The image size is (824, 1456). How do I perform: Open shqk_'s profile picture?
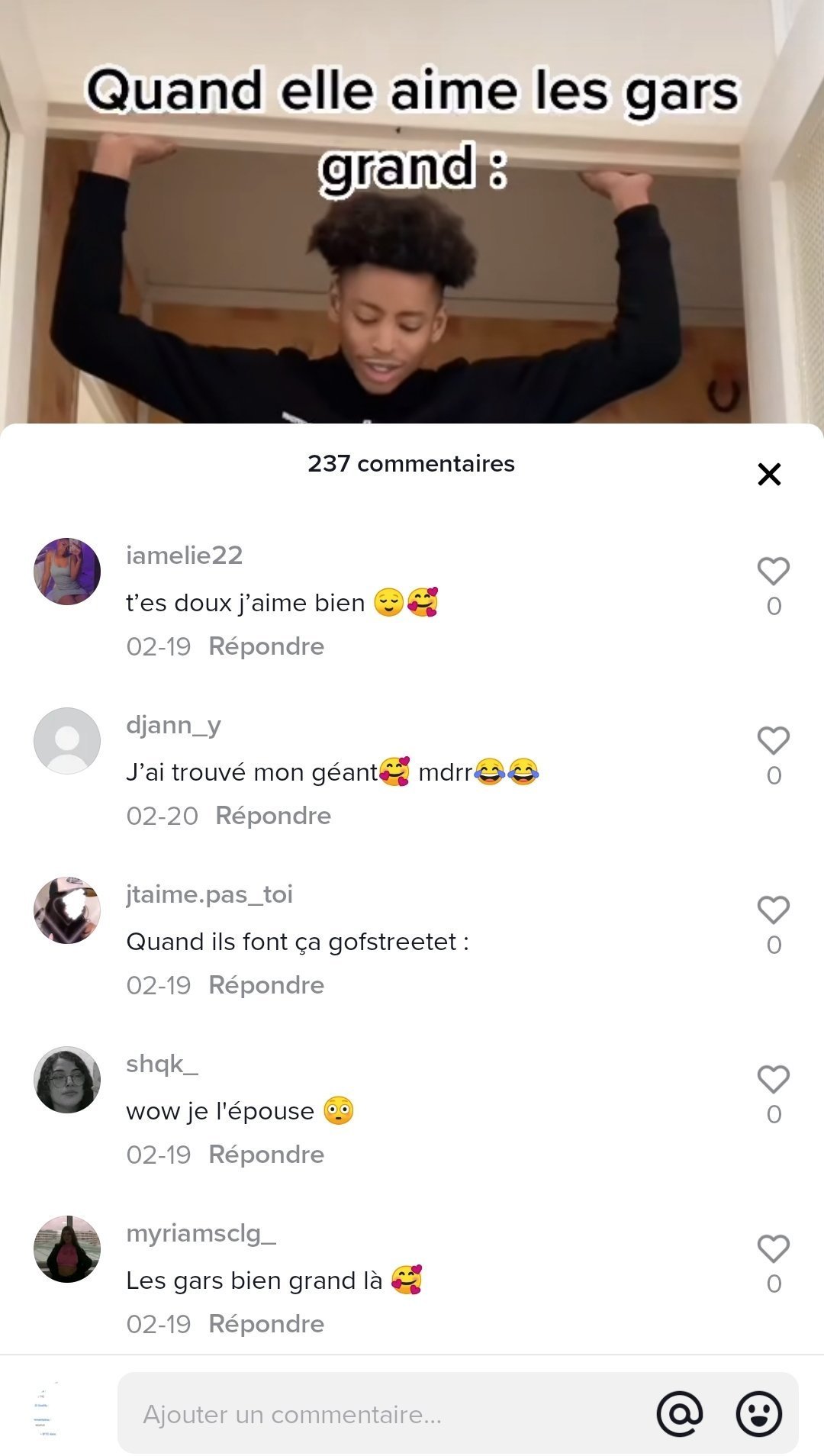[67, 1080]
